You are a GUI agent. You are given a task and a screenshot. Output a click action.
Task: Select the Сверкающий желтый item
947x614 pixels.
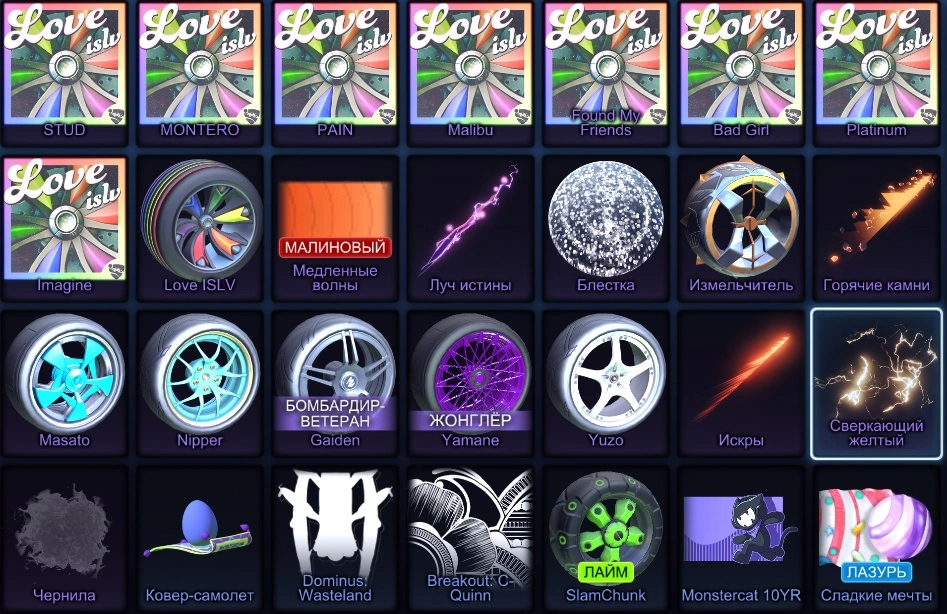877,380
